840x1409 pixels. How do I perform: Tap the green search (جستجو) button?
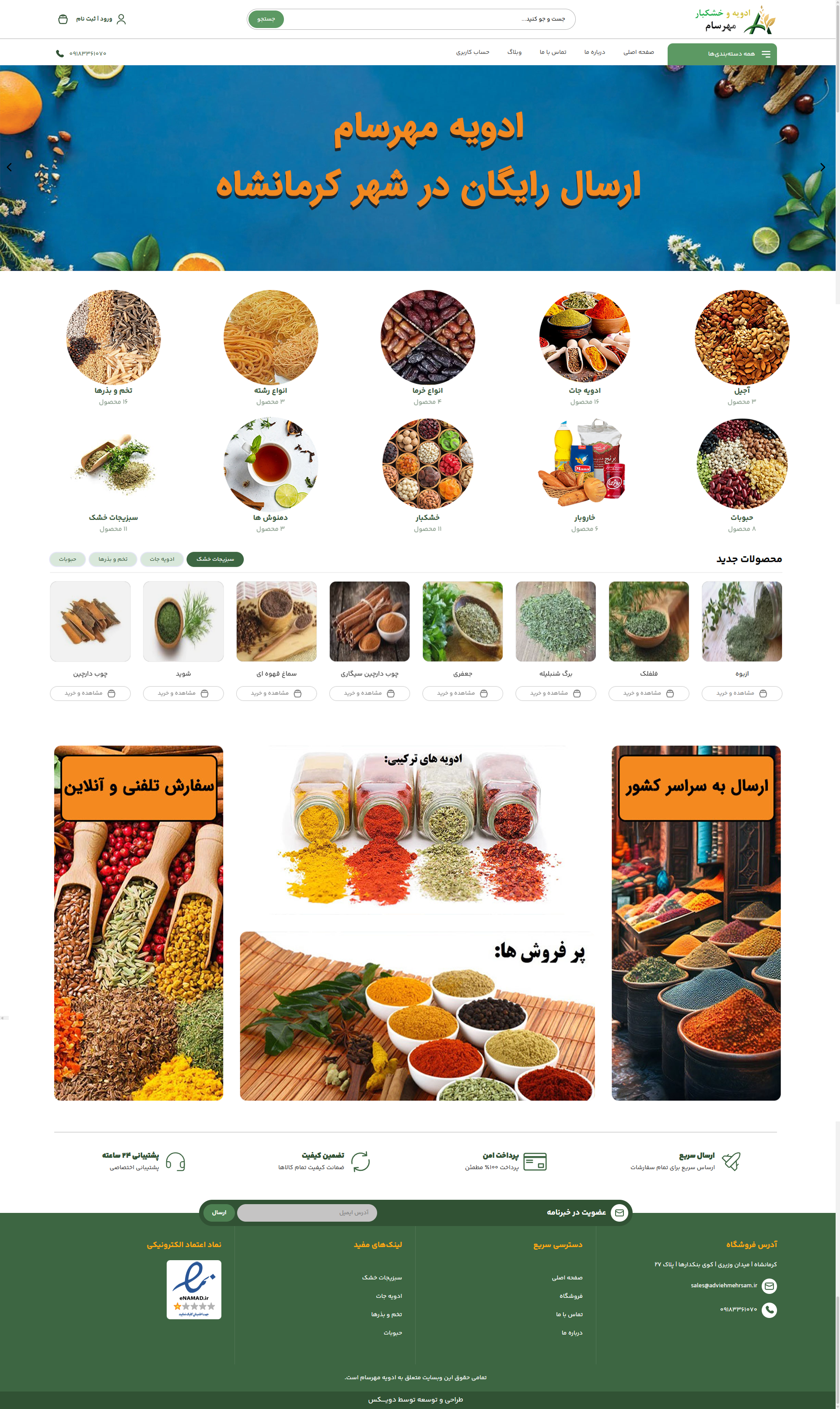coord(266,19)
